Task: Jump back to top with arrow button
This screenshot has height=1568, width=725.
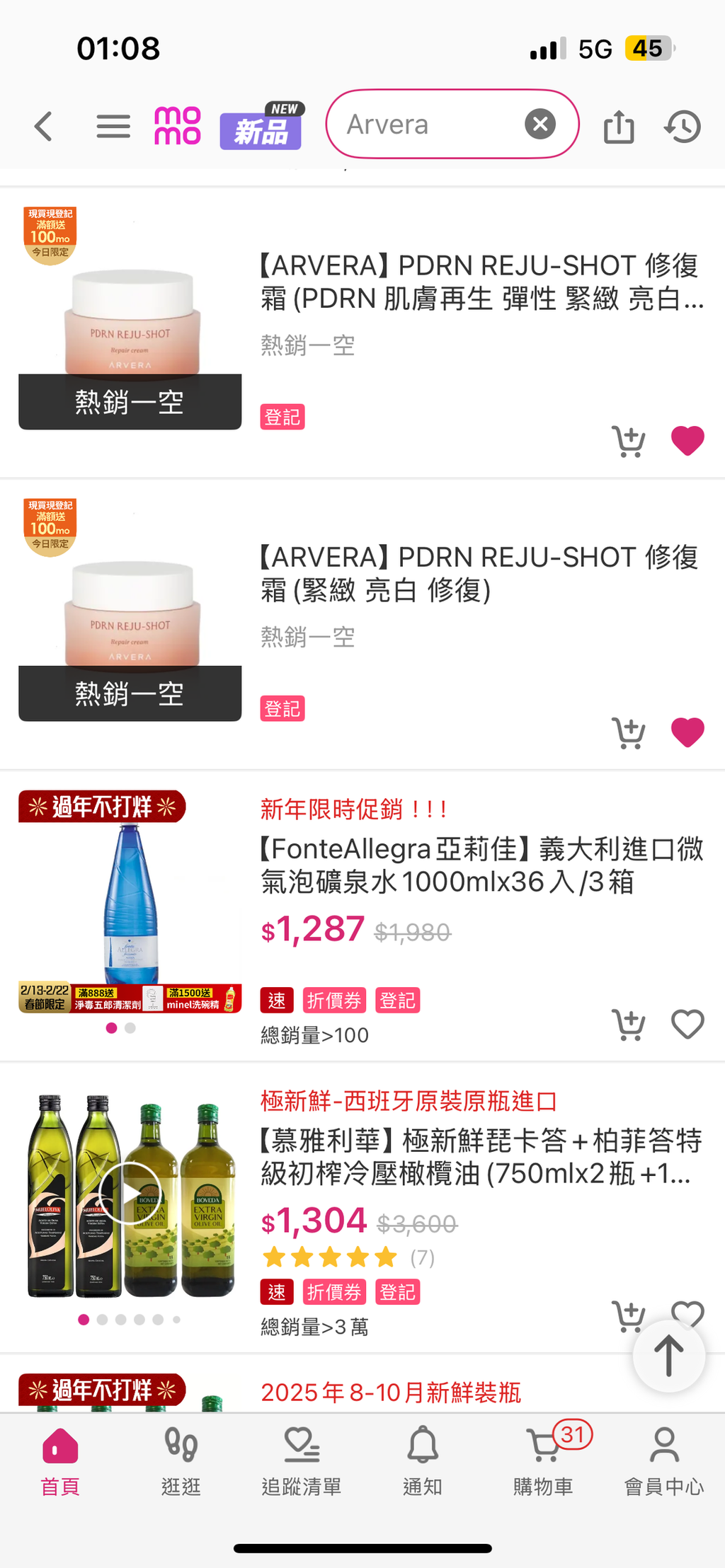Action: tap(668, 1356)
